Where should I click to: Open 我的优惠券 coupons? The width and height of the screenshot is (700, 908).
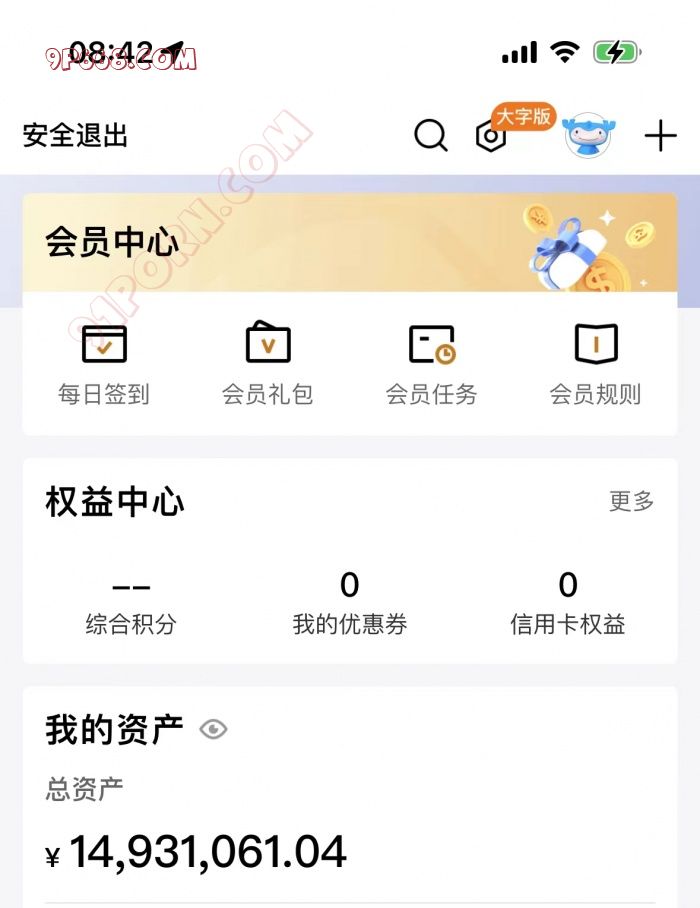[350, 604]
